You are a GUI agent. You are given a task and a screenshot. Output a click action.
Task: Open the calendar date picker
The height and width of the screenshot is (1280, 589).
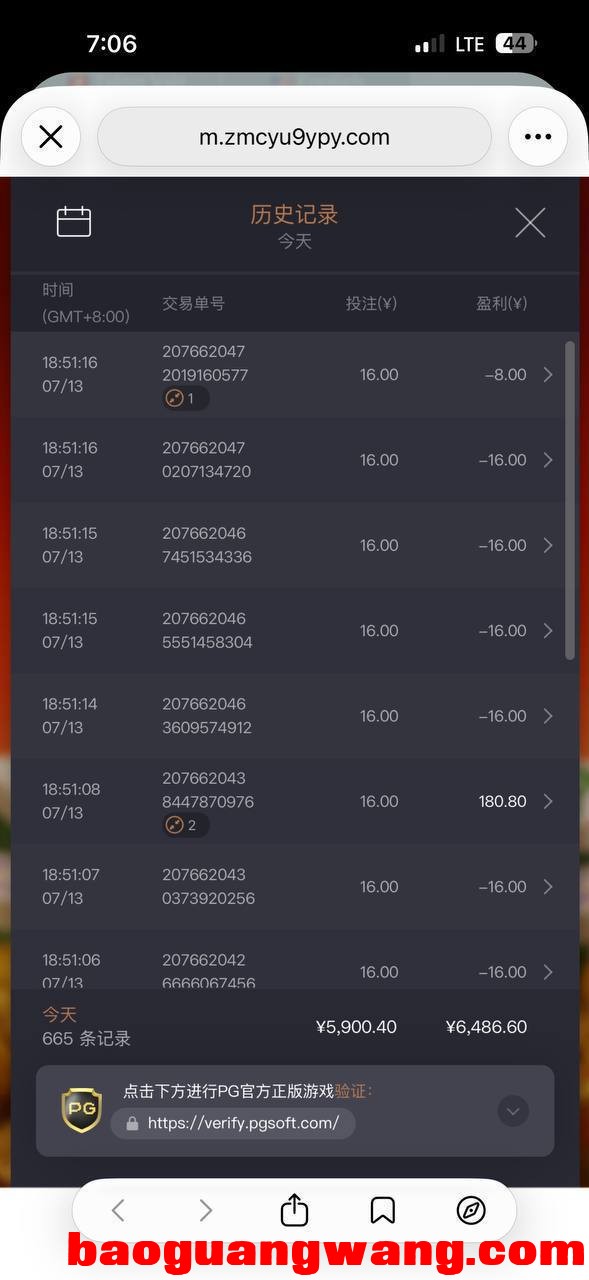(x=74, y=221)
